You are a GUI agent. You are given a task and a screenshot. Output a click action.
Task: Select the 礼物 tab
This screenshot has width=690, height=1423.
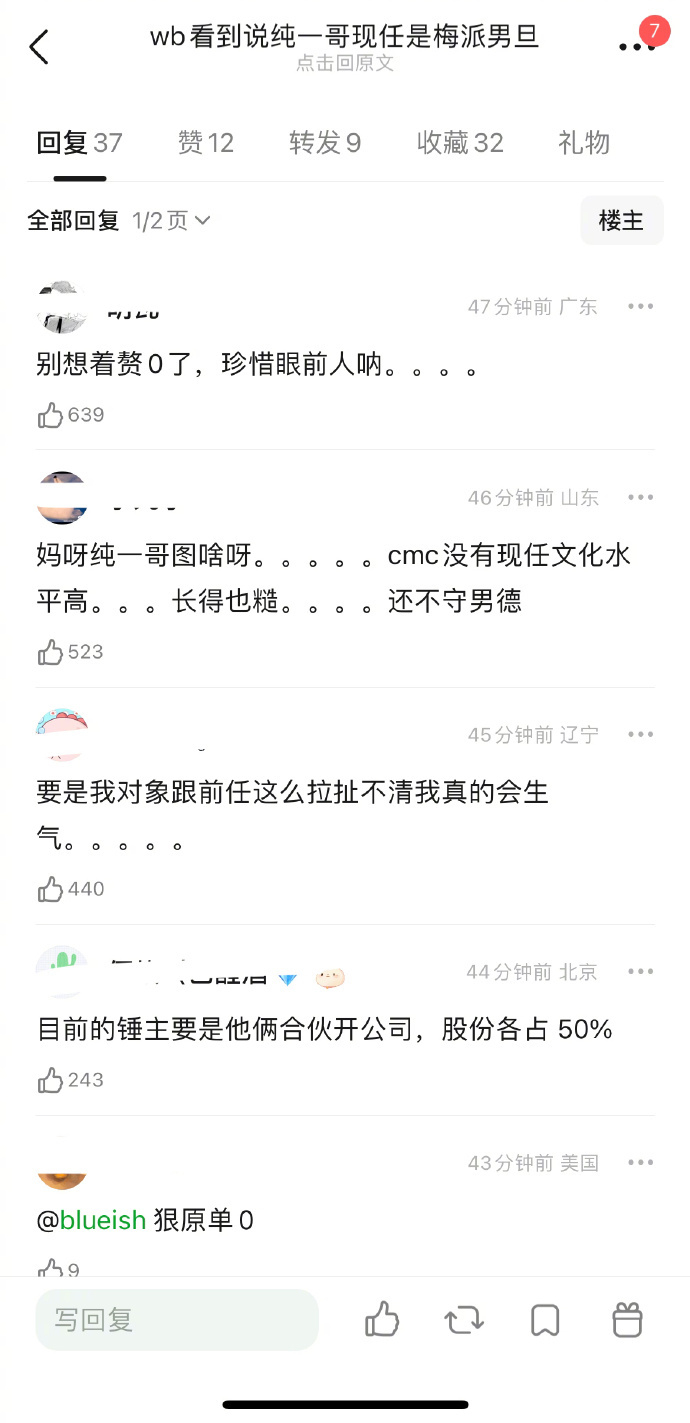click(x=584, y=143)
